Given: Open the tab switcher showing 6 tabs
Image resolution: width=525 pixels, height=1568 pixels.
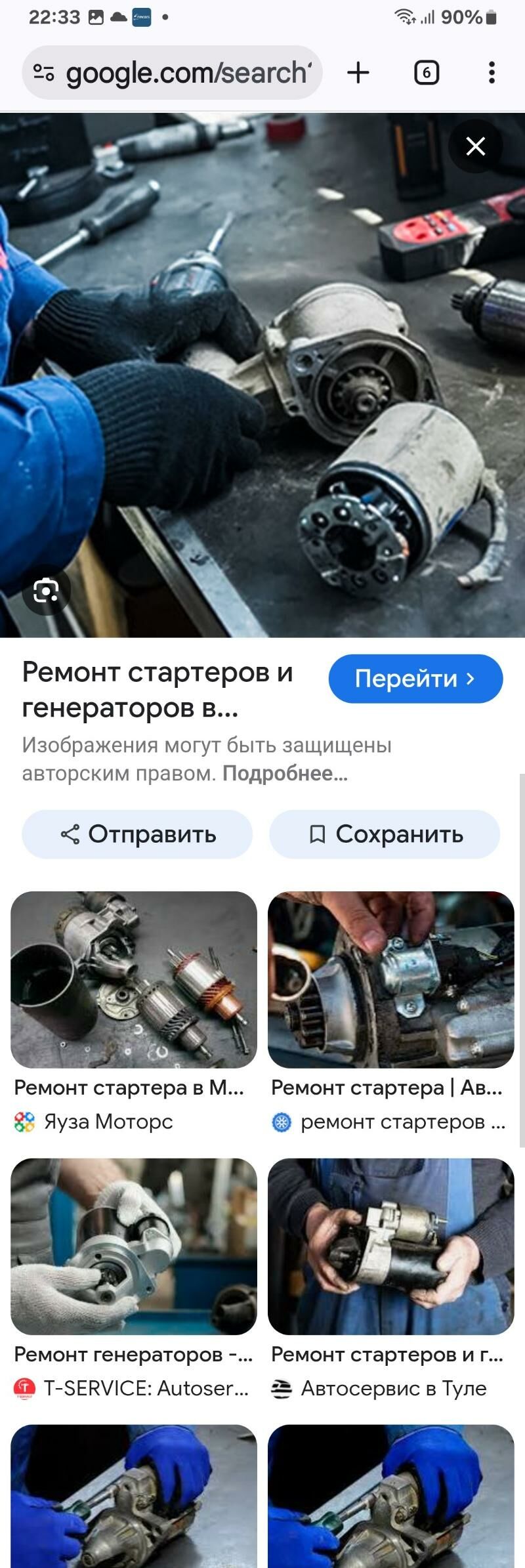Looking at the screenshot, I should (427, 72).
